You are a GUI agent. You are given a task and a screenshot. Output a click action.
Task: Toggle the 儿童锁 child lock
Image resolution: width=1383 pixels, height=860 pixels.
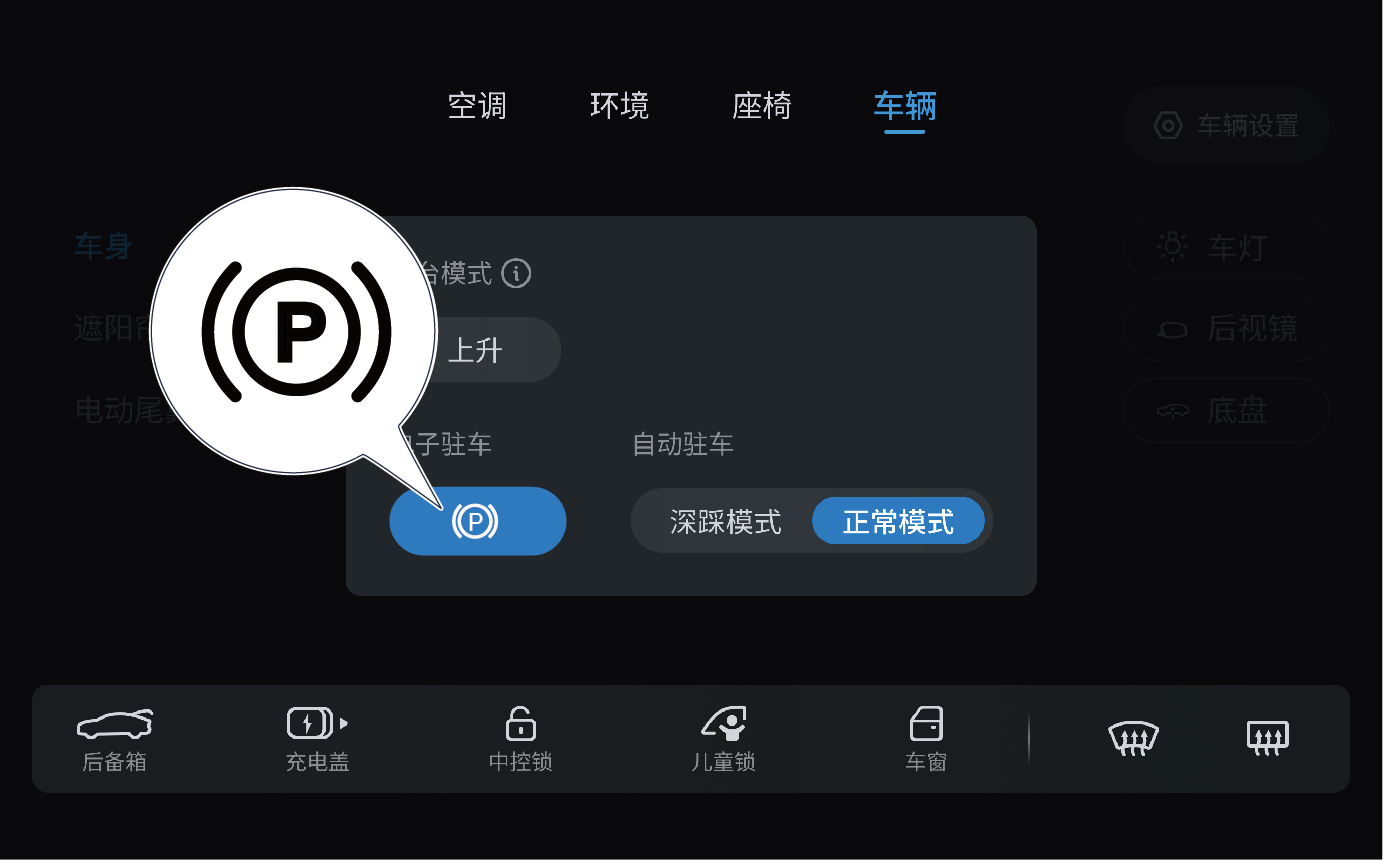tap(723, 739)
